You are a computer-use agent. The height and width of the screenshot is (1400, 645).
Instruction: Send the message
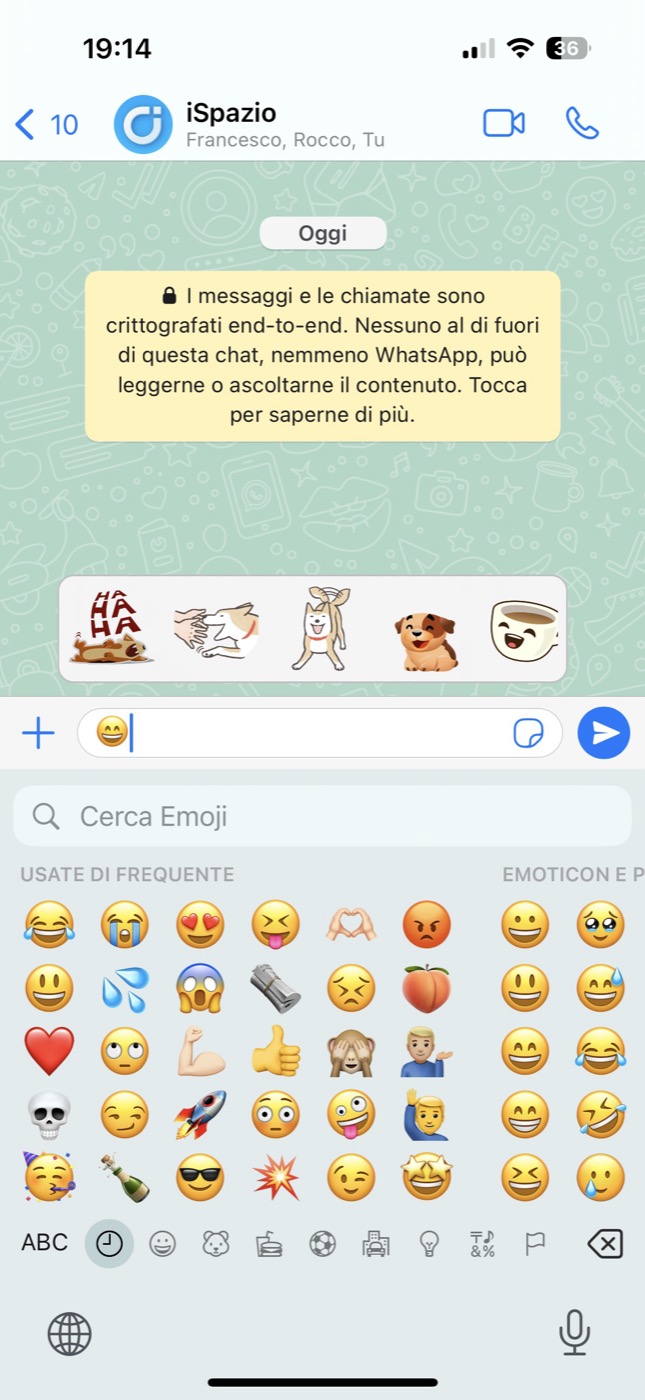pyautogui.click(x=604, y=733)
